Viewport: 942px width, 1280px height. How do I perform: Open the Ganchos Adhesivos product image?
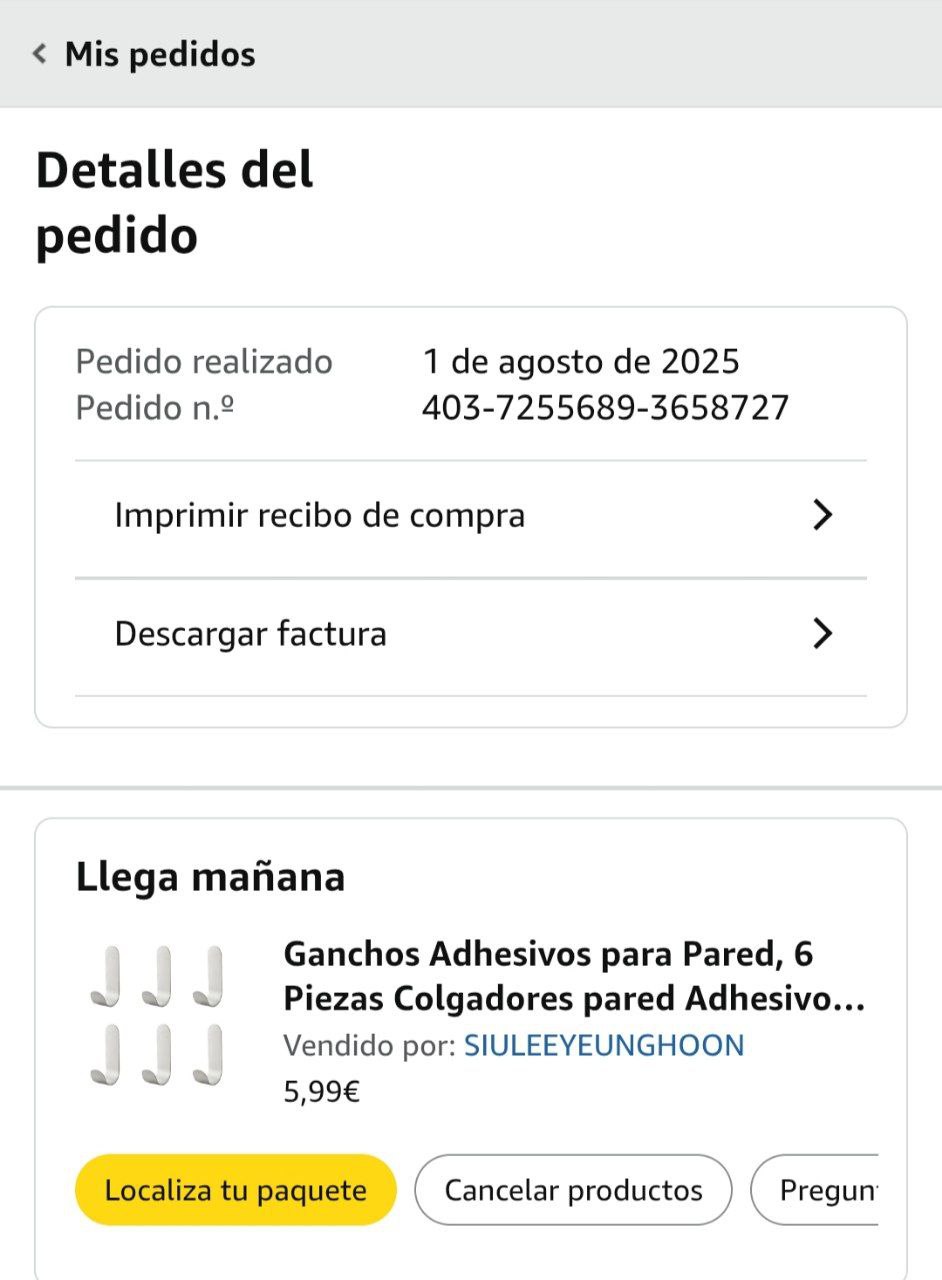pyautogui.click(x=156, y=1015)
